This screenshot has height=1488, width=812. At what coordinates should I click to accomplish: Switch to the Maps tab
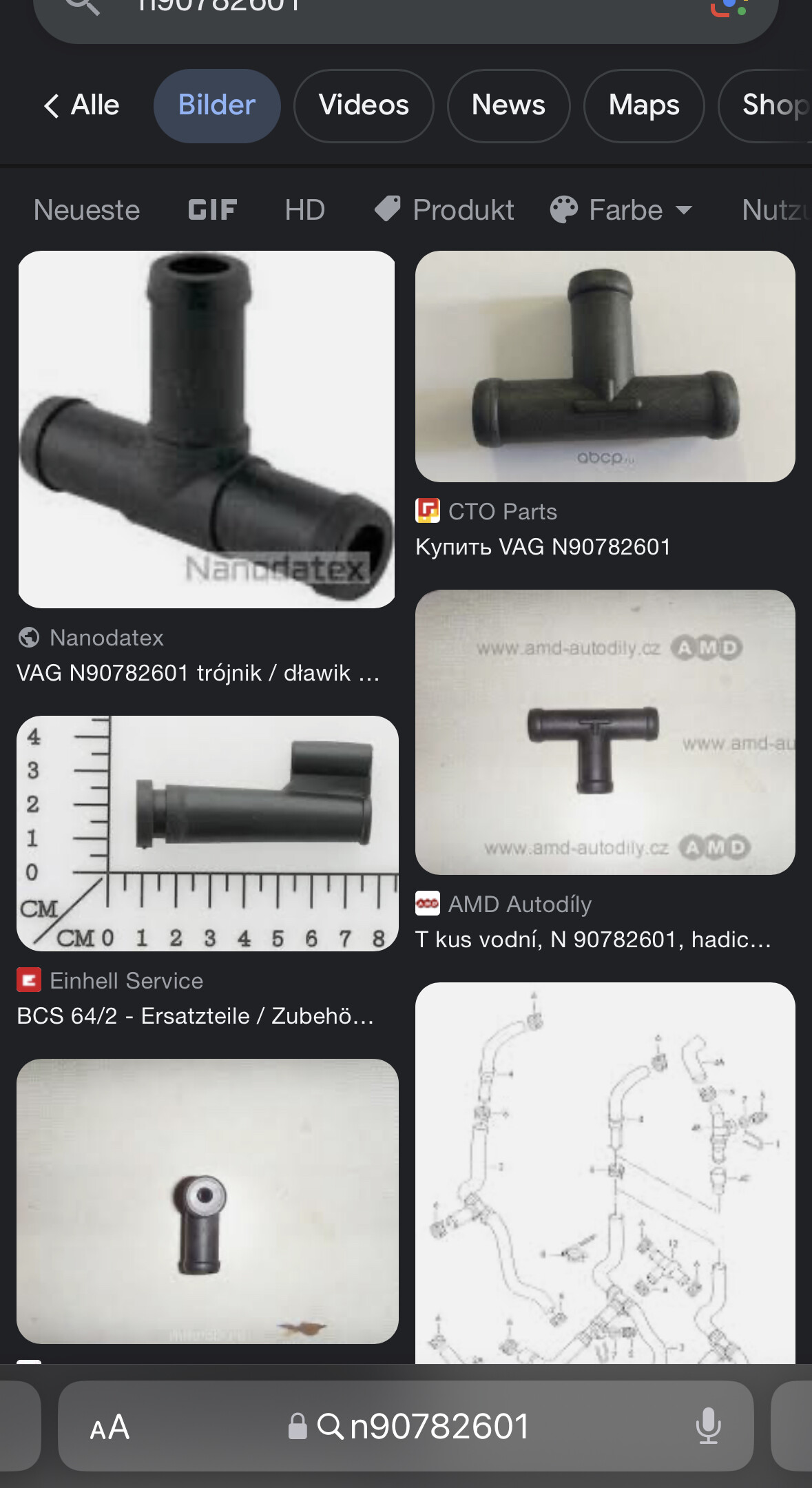tap(644, 105)
